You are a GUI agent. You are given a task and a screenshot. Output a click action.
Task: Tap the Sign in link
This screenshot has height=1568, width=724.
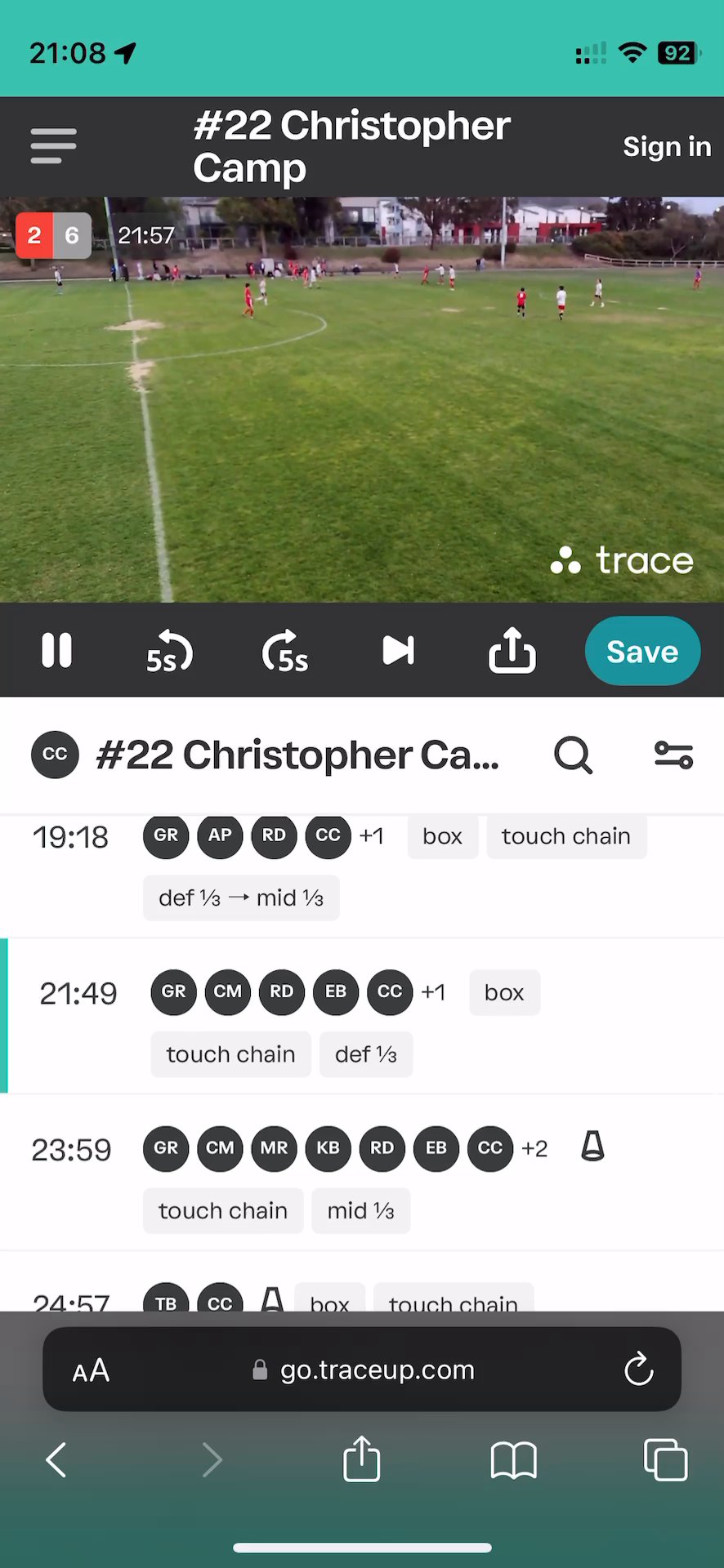666,146
